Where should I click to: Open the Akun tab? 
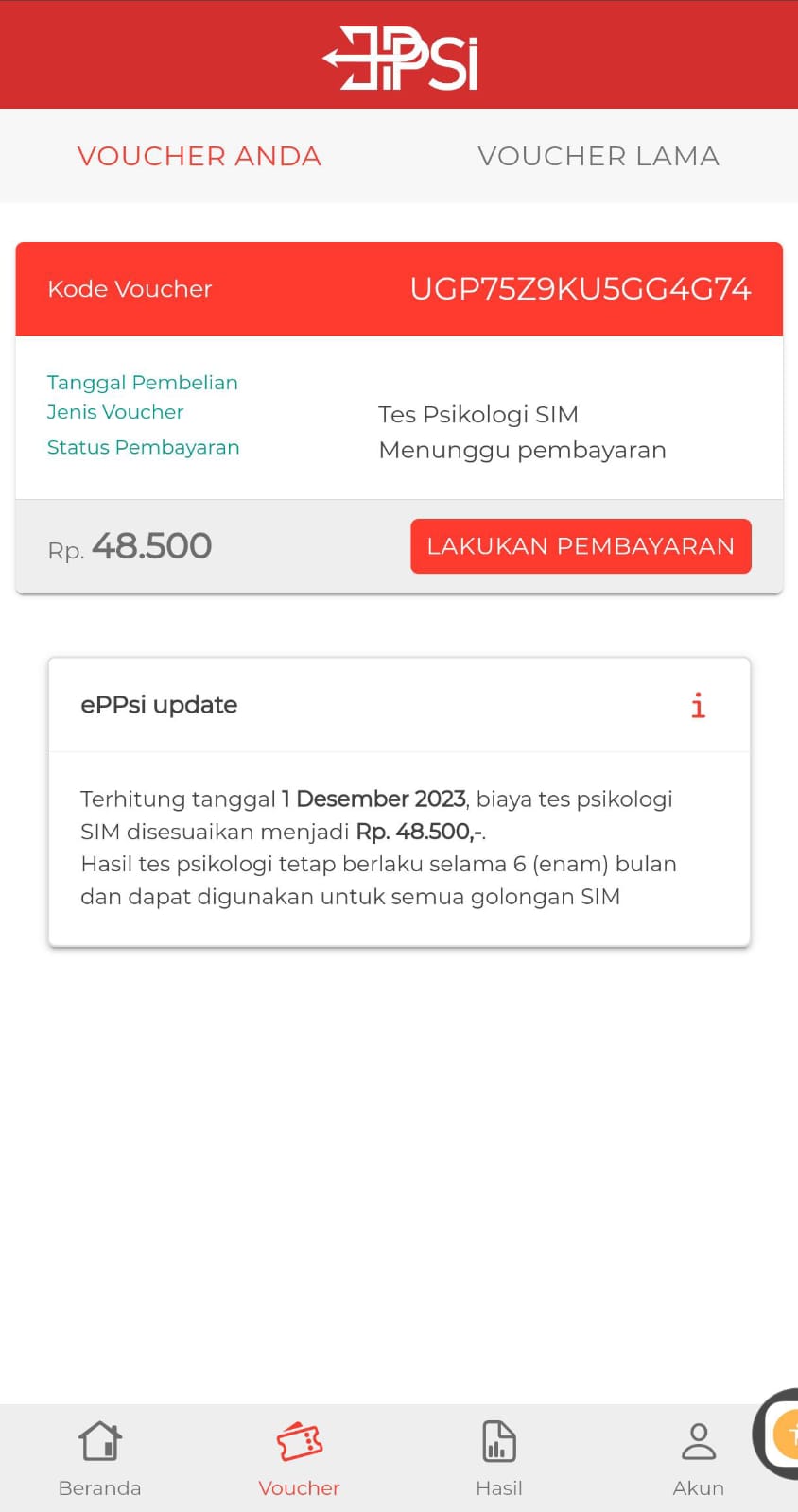698,1459
